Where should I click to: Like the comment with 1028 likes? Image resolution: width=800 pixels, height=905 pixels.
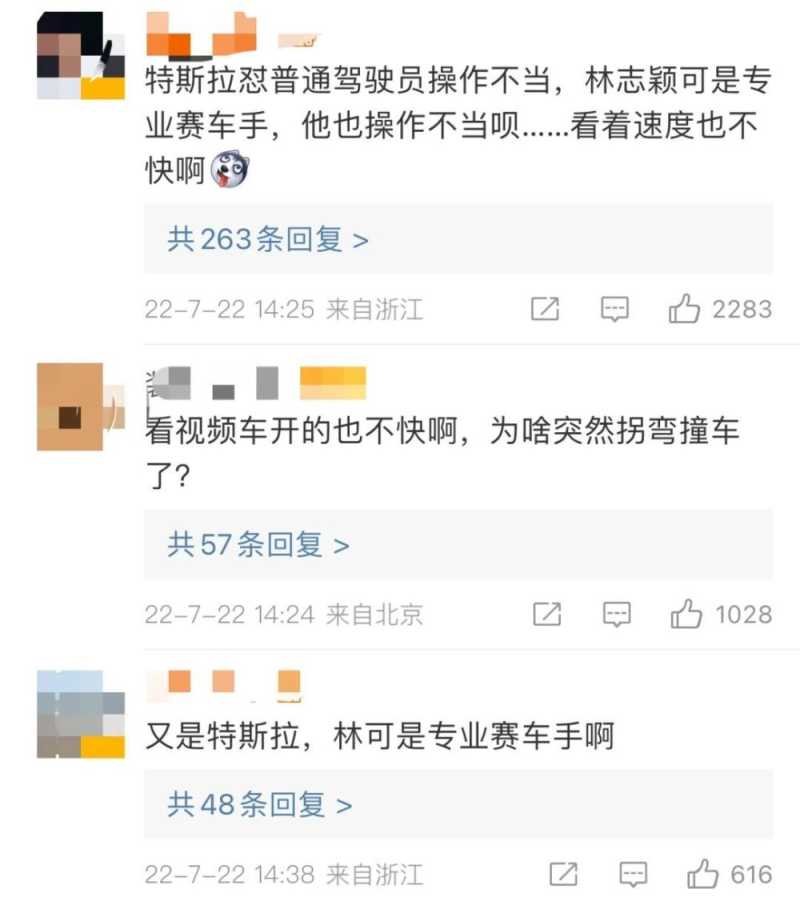click(x=686, y=614)
